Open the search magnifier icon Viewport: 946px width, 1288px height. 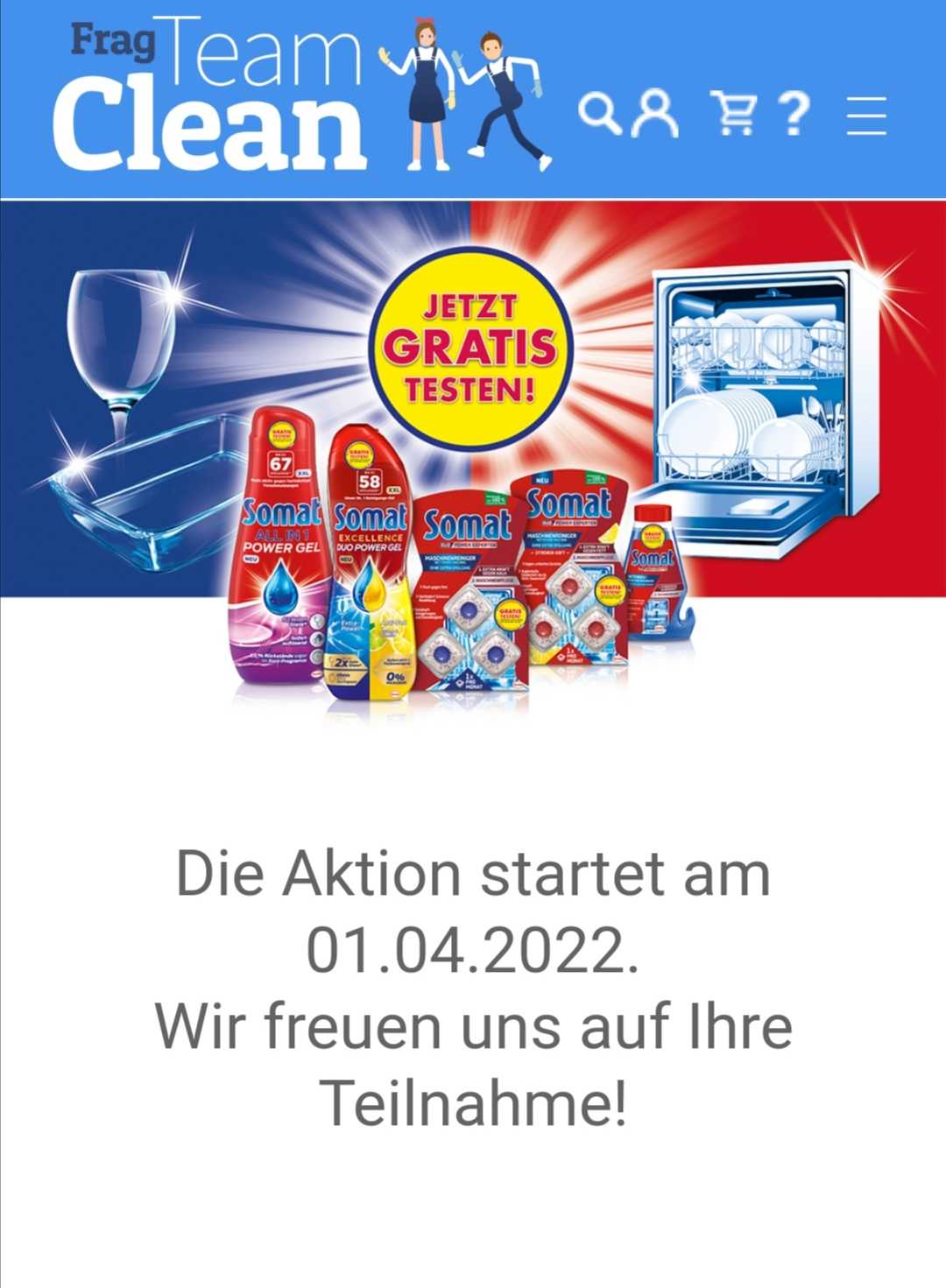coord(600,113)
